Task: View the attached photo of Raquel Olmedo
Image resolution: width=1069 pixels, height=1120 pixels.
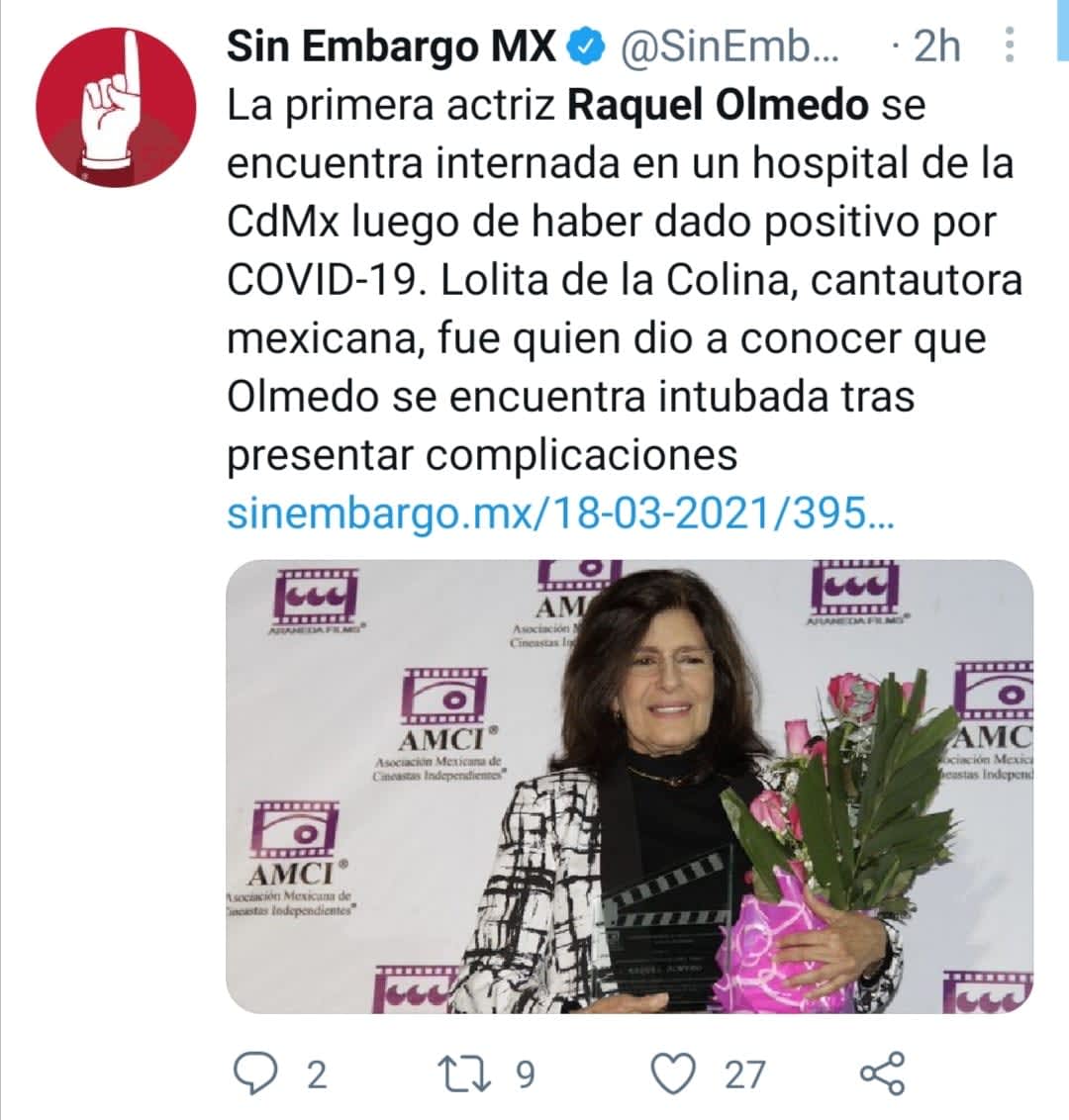Action: 630,787
